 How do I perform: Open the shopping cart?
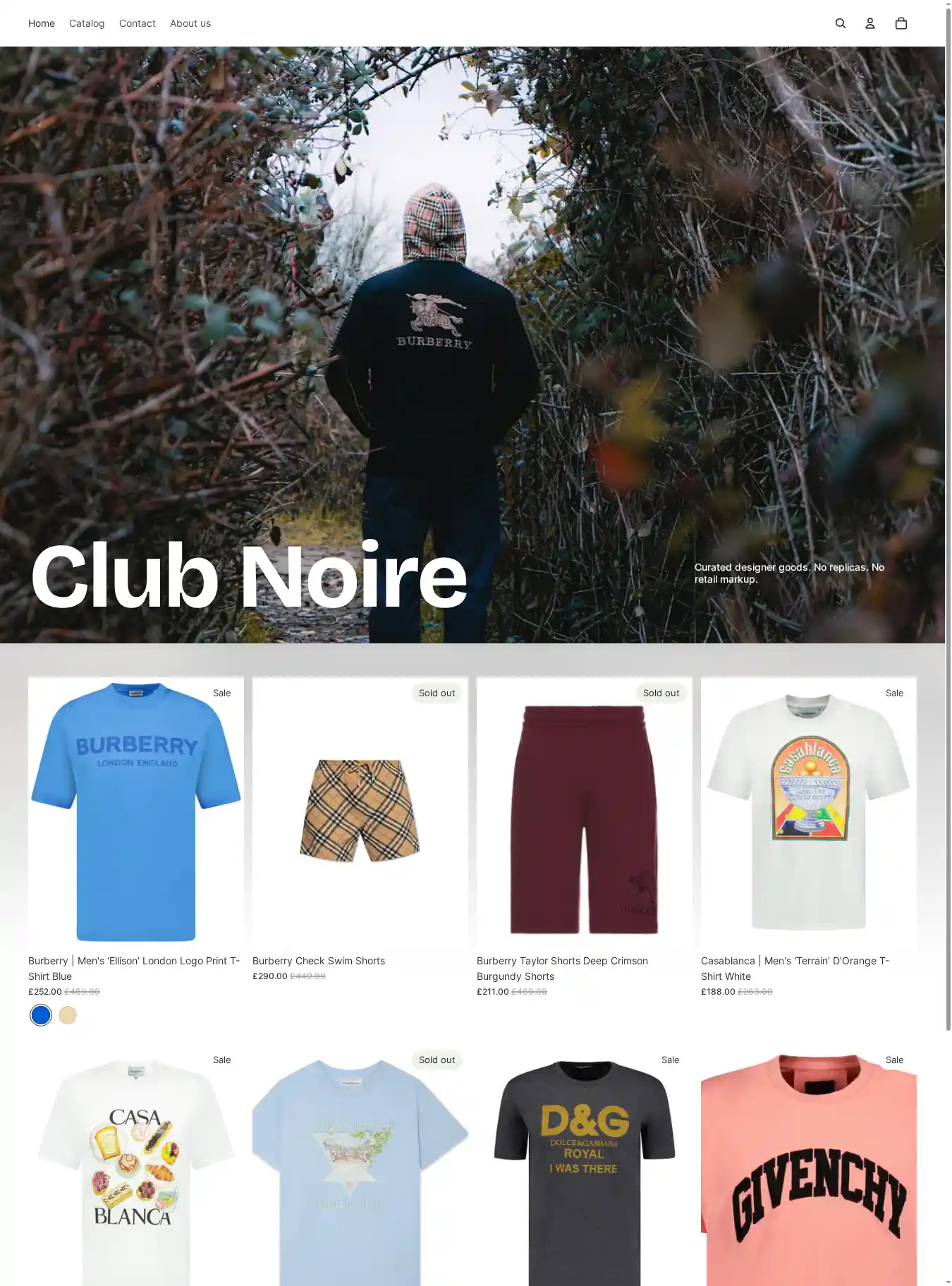tap(901, 23)
